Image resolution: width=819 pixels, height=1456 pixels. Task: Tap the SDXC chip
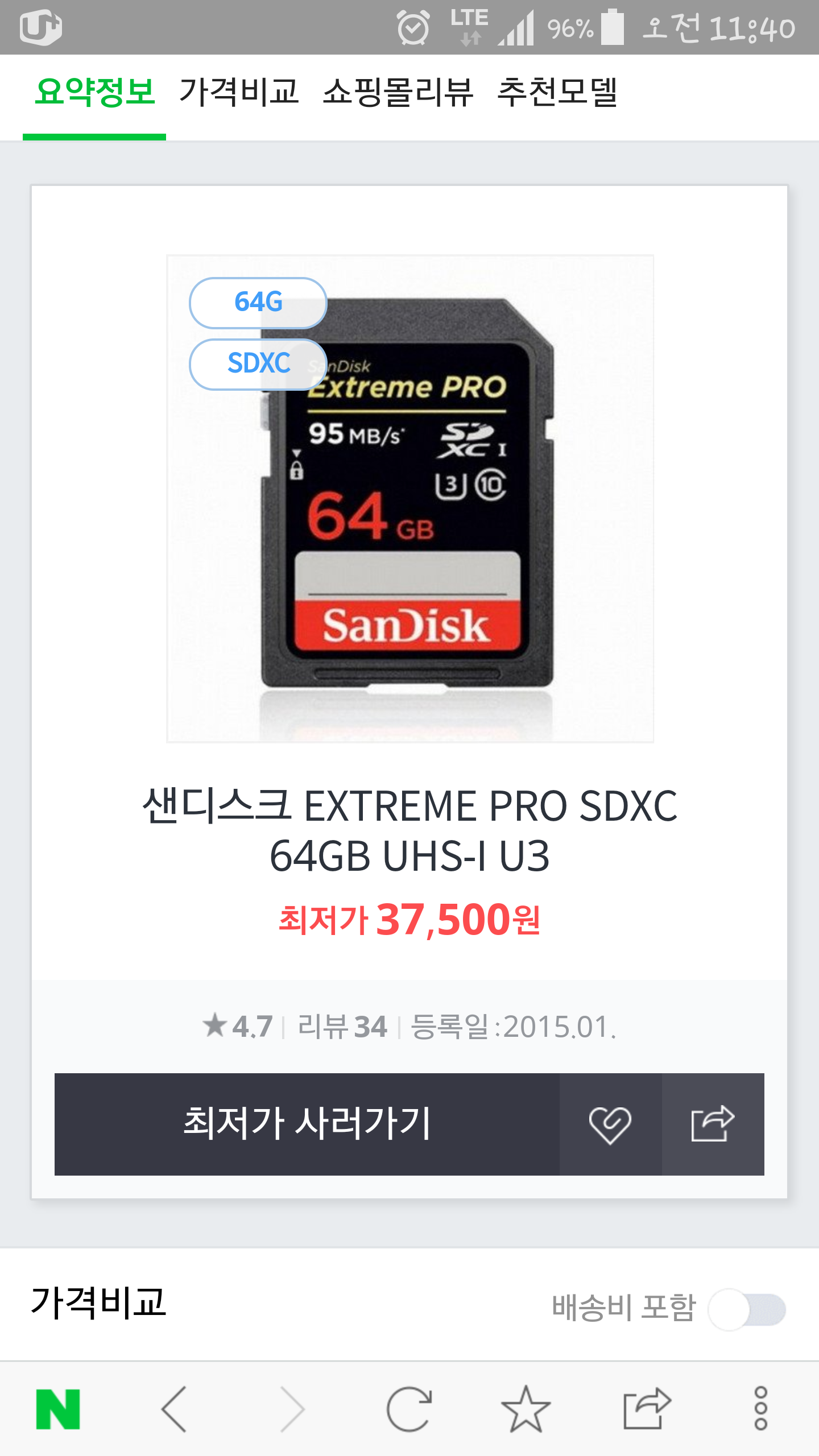click(x=258, y=364)
